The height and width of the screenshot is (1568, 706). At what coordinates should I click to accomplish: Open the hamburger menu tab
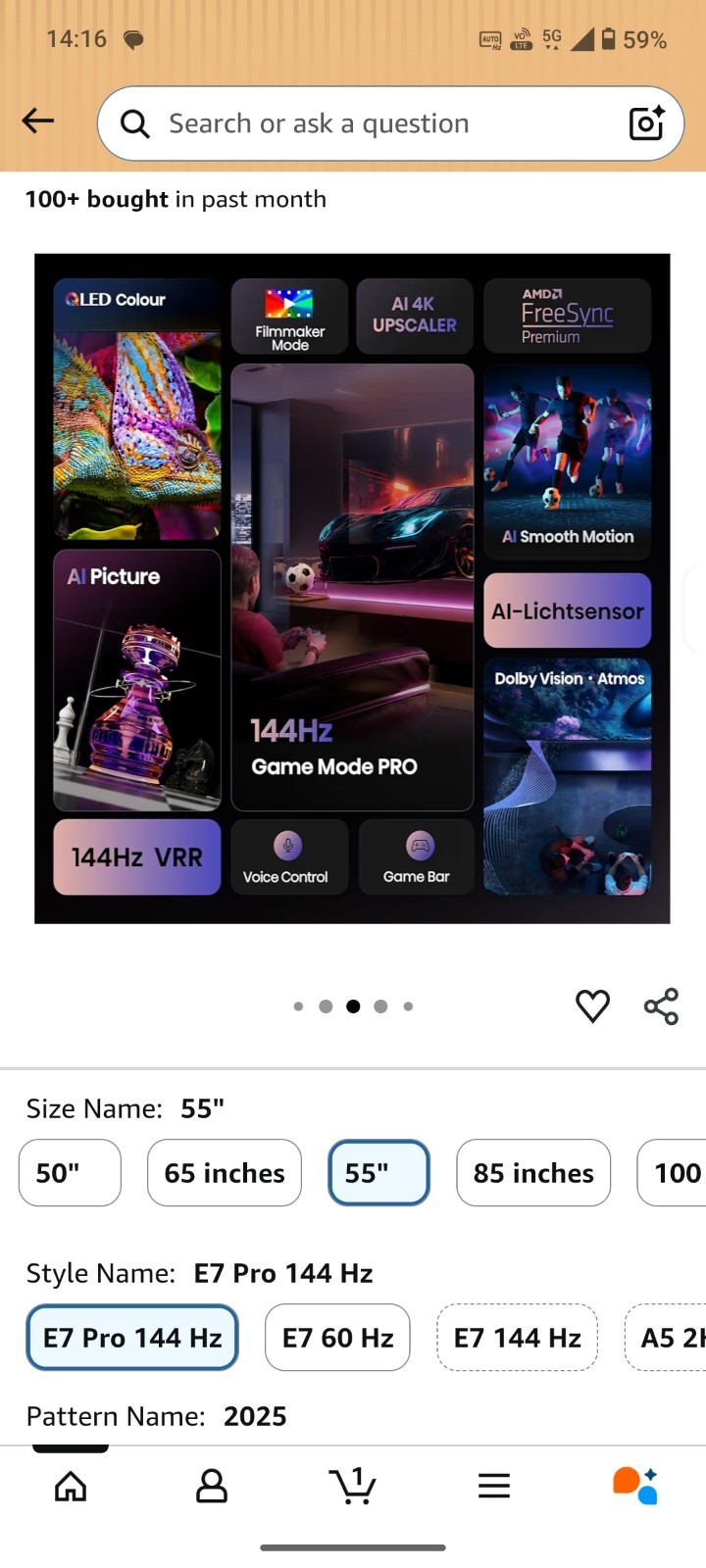[x=494, y=1486]
